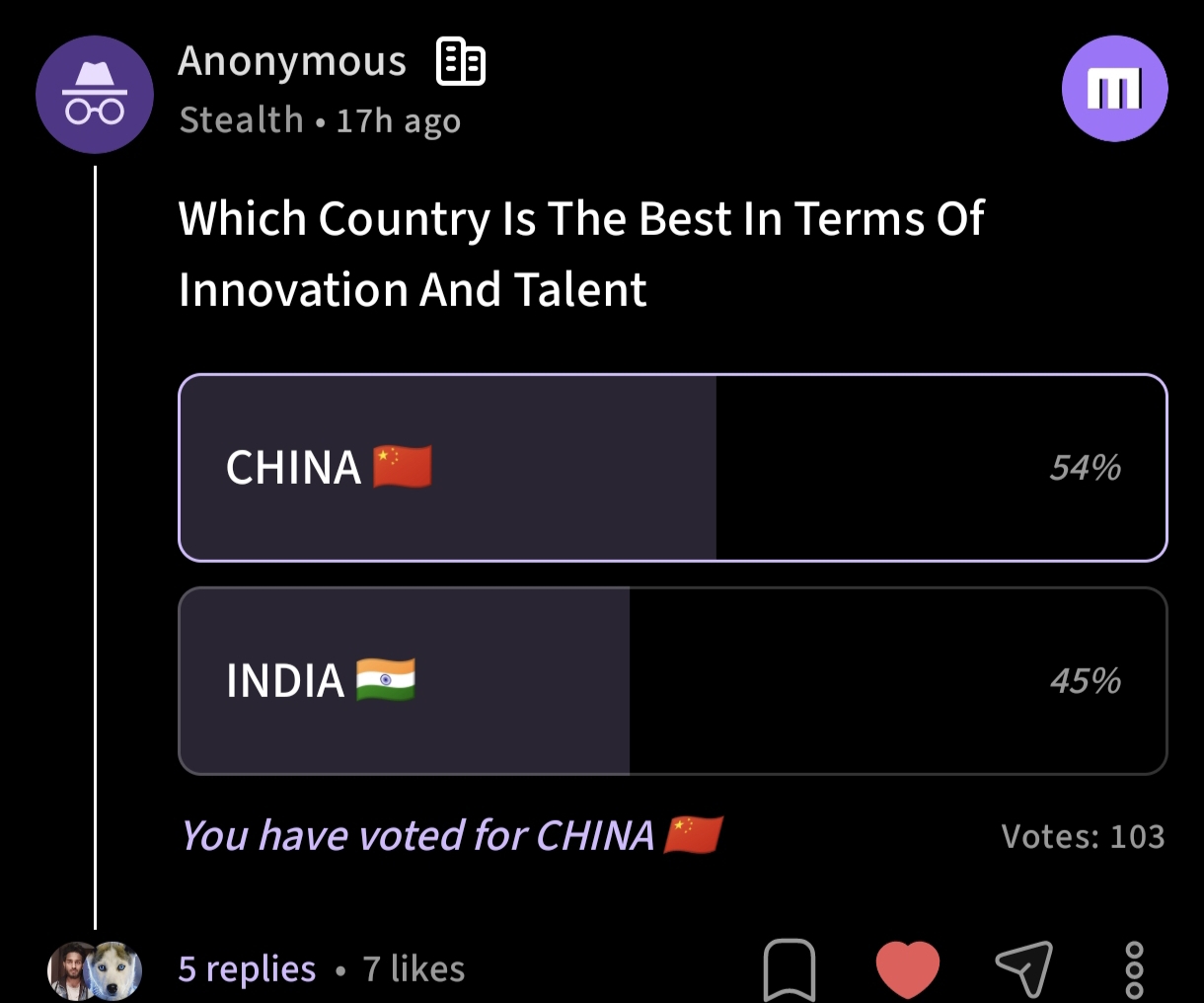This screenshot has height=1003, width=1204.
Task: View the replier avatars
Action: click(95, 971)
